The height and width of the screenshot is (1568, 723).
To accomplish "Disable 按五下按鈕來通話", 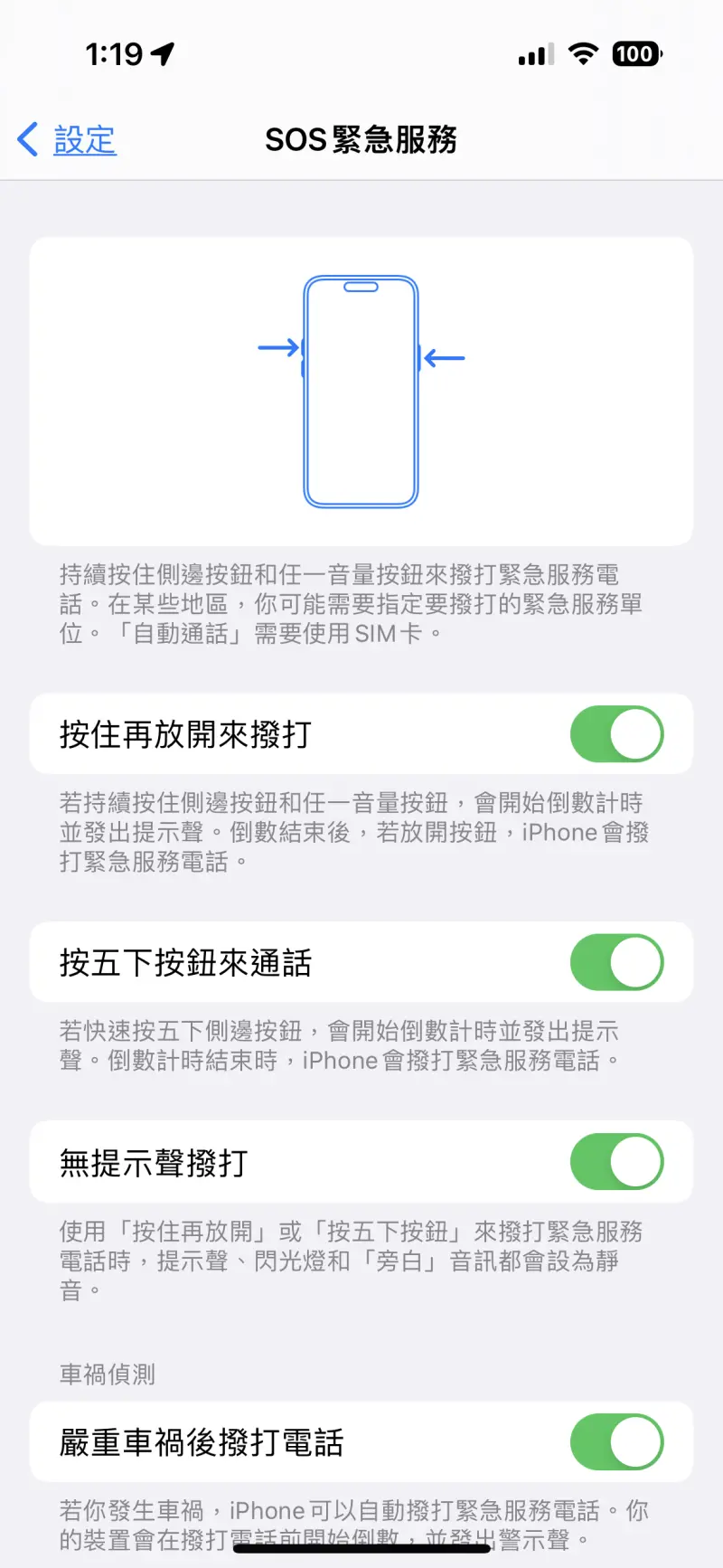I will click(x=617, y=961).
